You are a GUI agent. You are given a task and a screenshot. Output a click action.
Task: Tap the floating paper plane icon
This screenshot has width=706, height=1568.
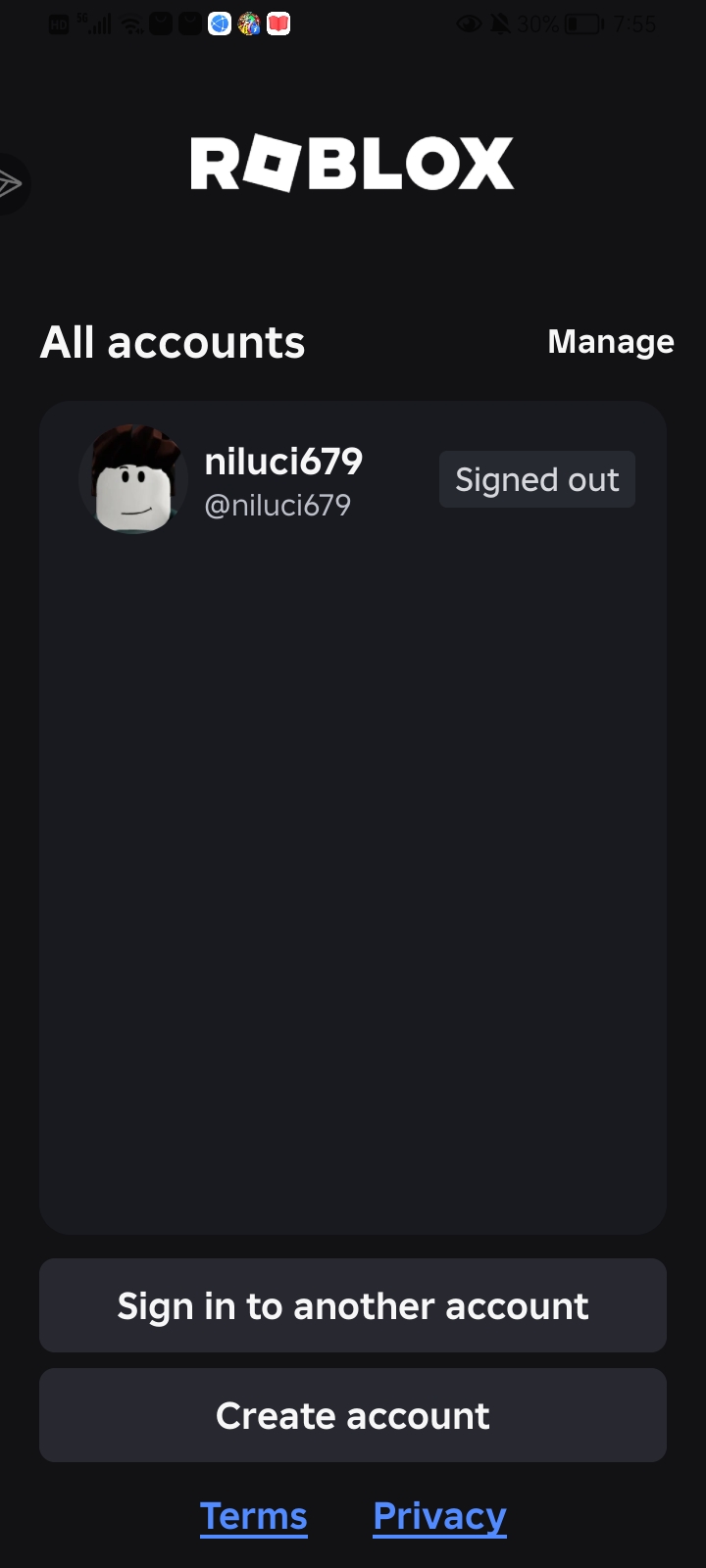[x=10, y=184]
